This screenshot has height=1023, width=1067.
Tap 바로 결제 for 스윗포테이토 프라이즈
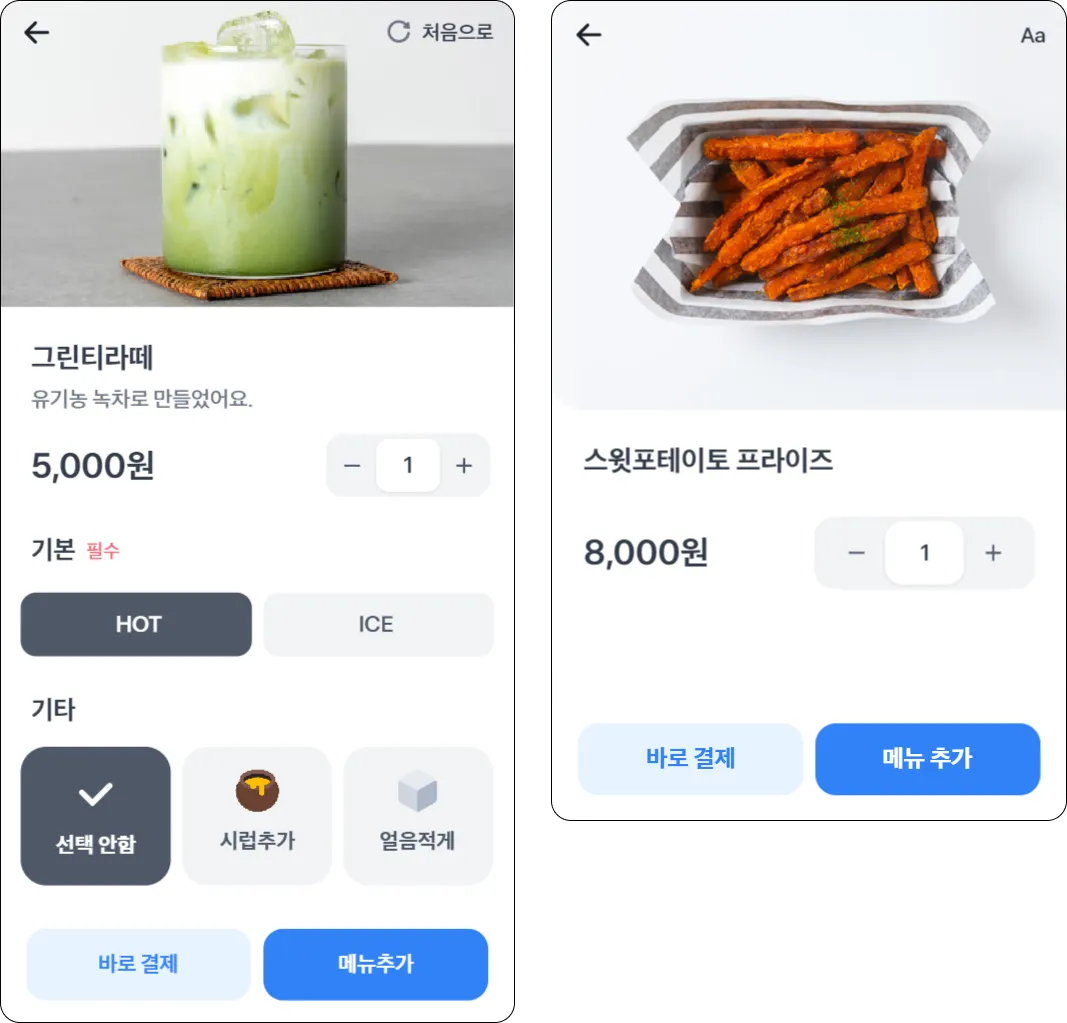(691, 759)
